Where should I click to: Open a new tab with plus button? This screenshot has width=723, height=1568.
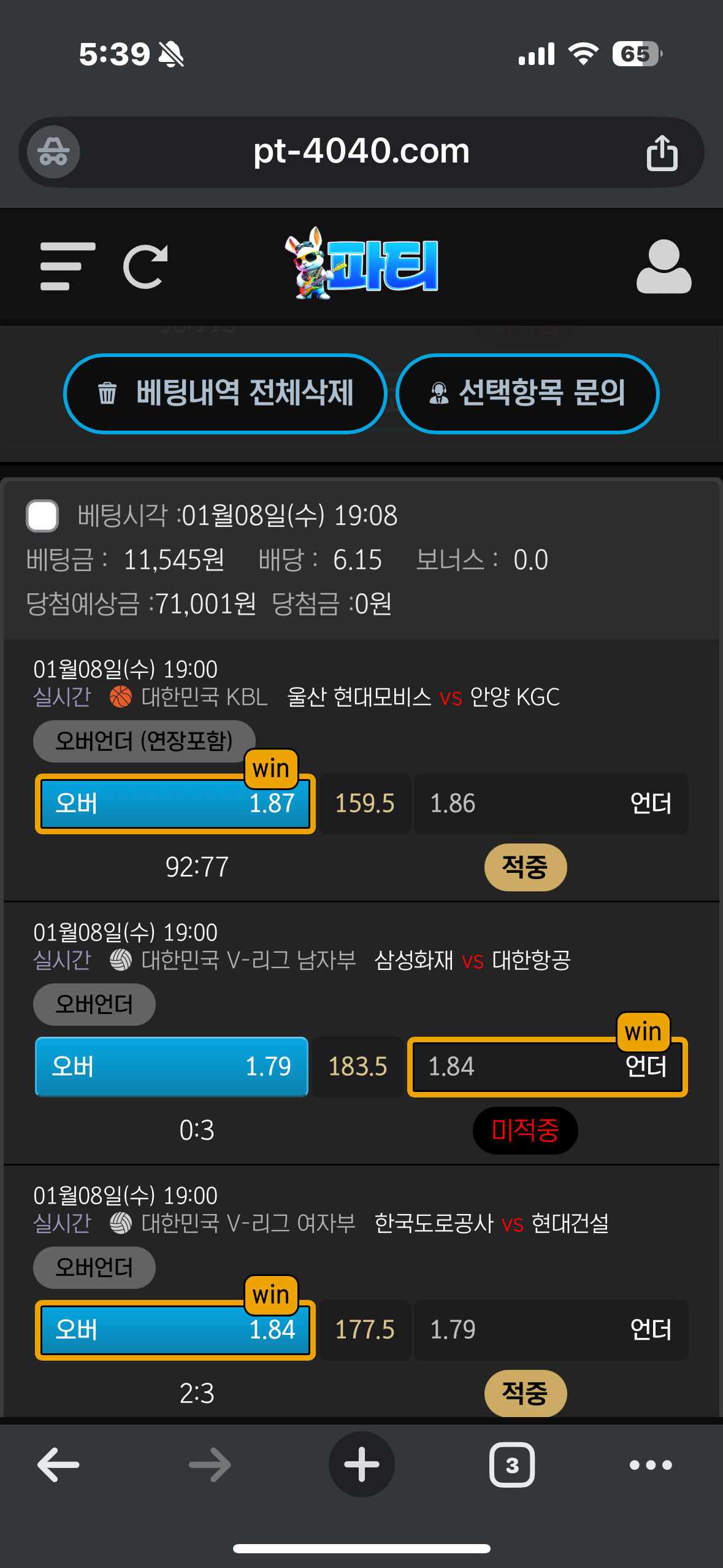361,1465
